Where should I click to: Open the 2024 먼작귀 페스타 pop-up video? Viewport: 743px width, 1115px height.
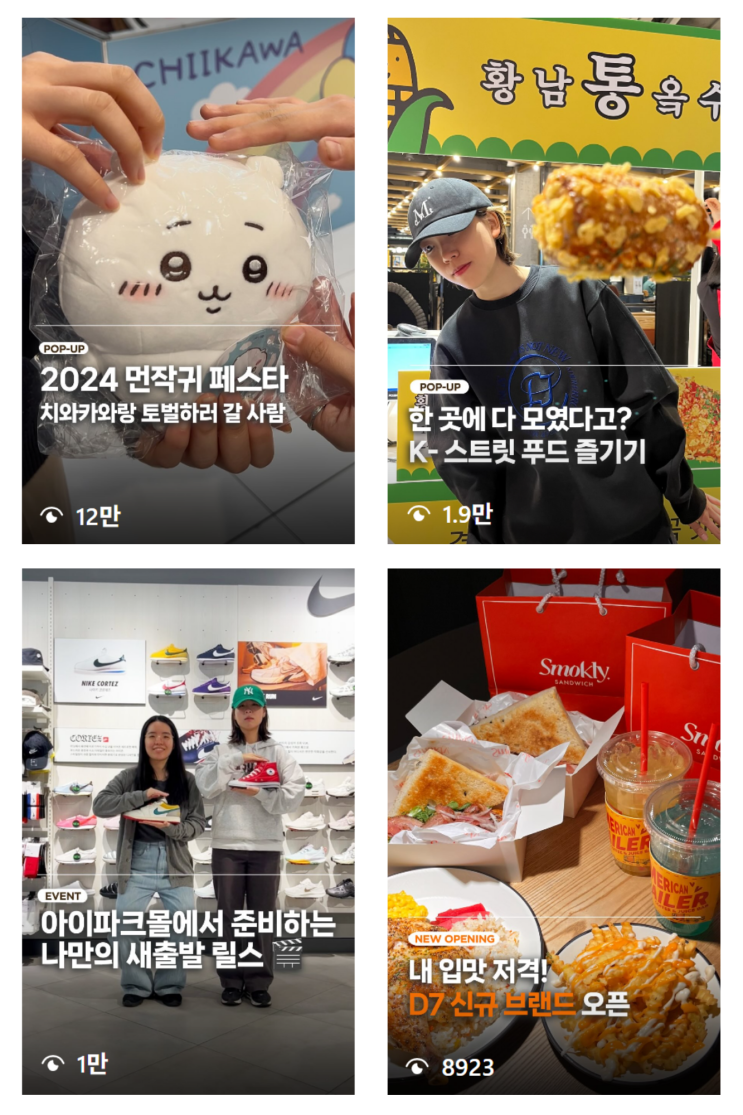188,281
